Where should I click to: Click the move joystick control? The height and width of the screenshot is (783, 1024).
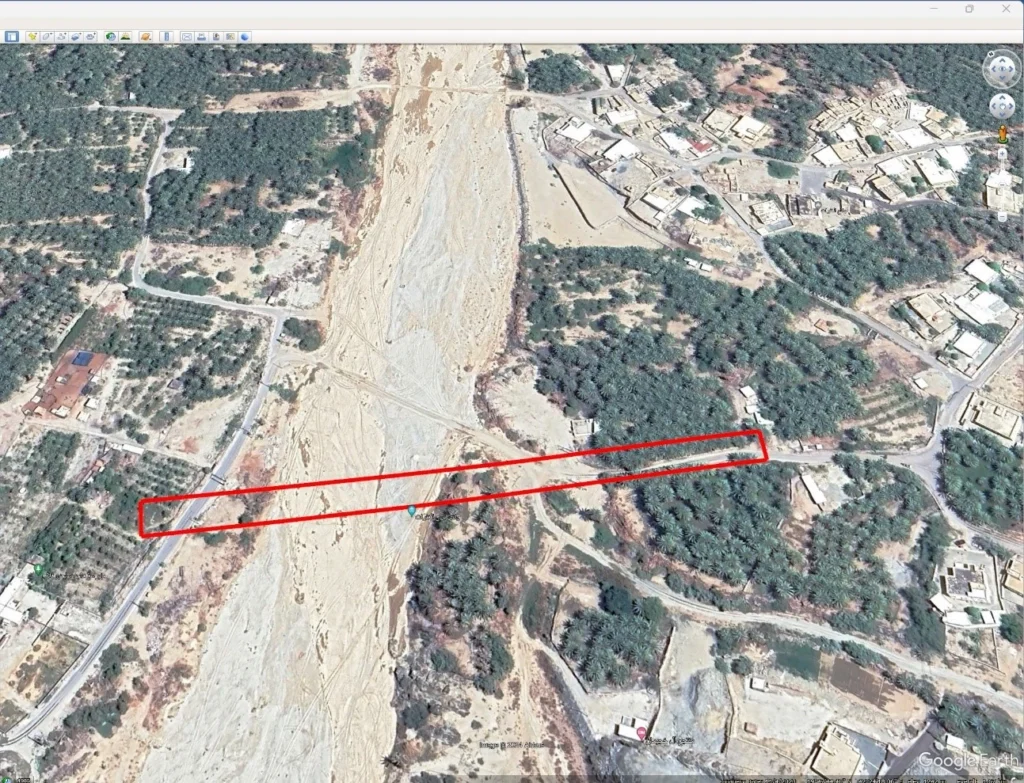pos(1001,106)
